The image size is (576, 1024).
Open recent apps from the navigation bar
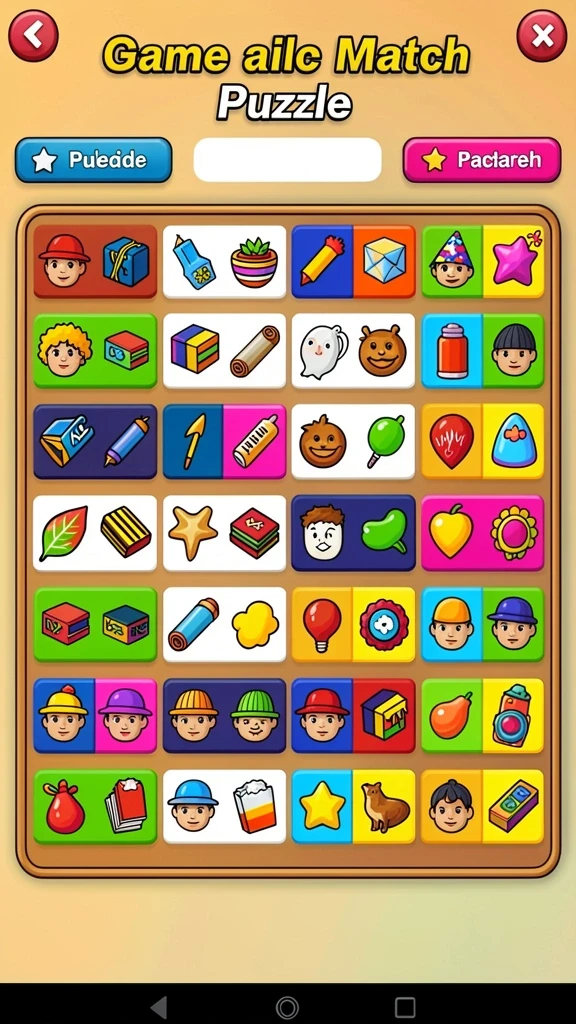point(406,1007)
